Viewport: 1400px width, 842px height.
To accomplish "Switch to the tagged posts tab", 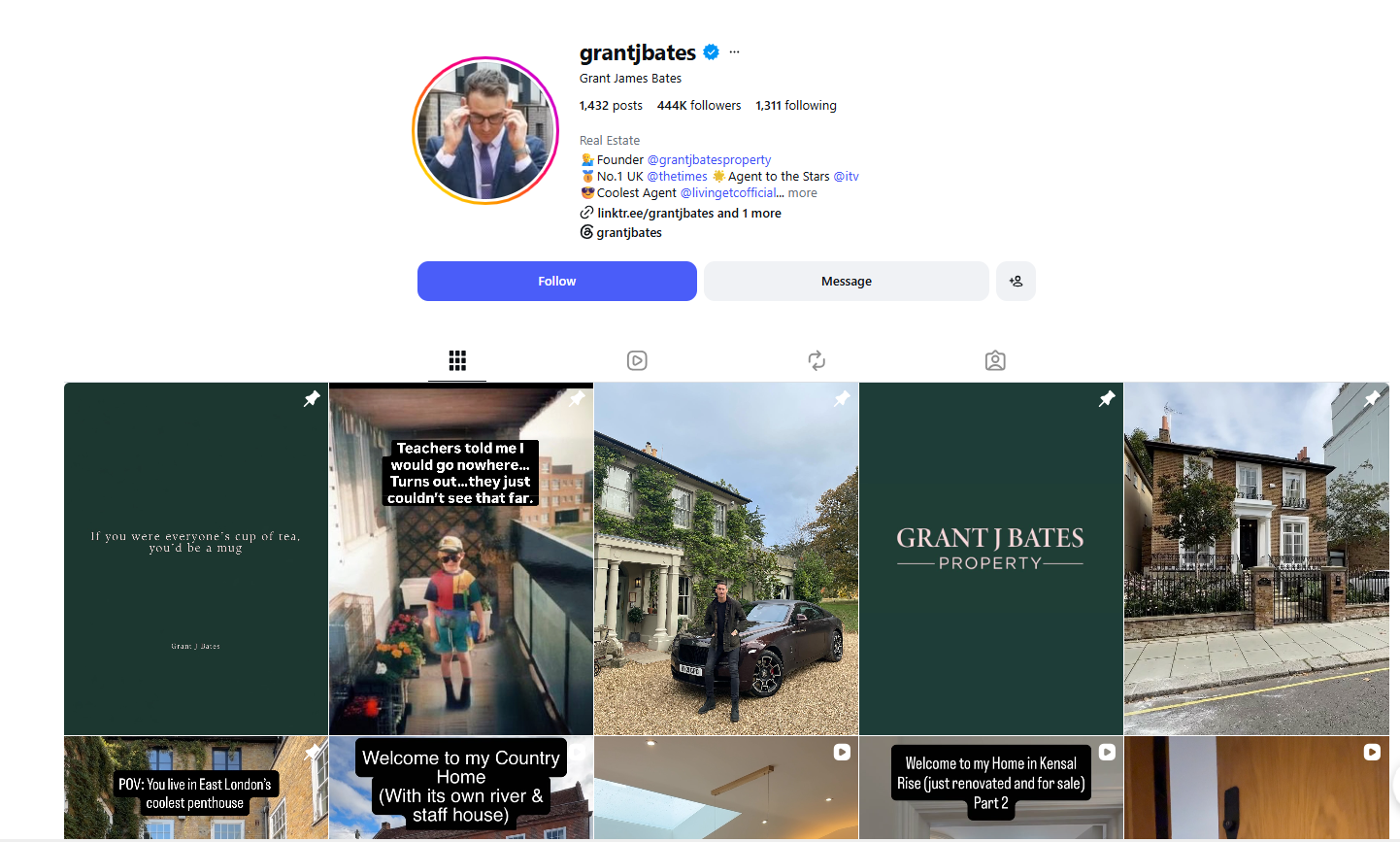I will [995, 360].
